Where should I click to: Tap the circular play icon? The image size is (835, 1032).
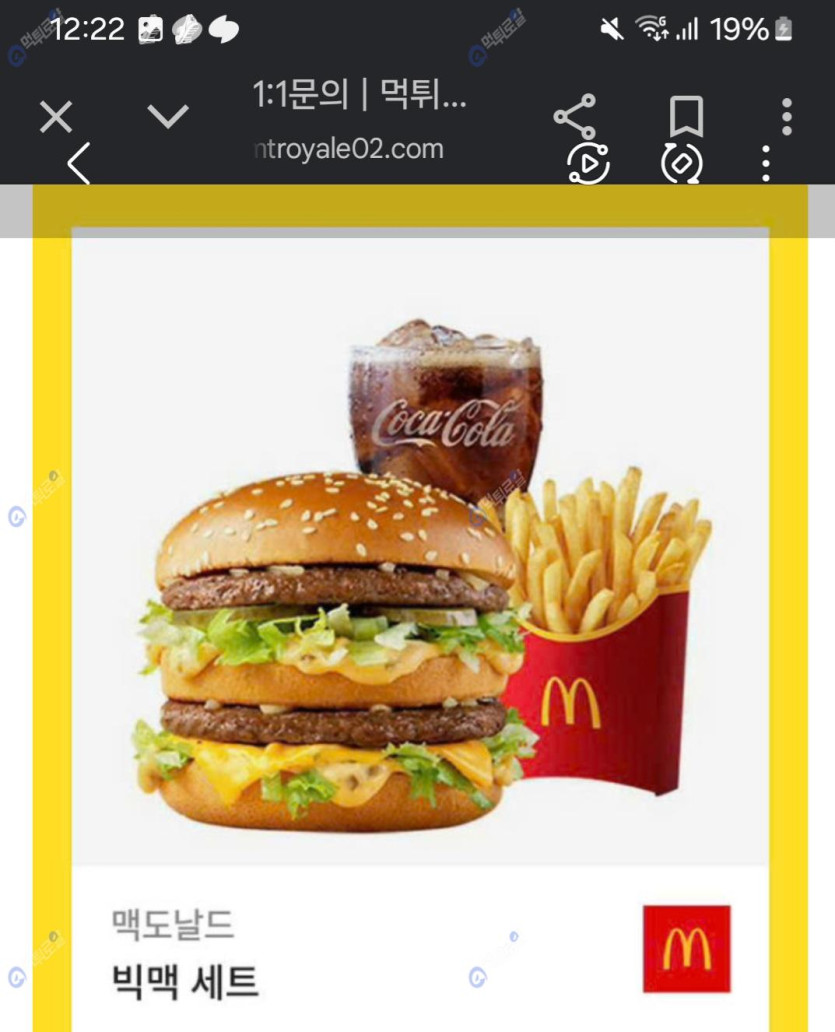[x=589, y=164]
